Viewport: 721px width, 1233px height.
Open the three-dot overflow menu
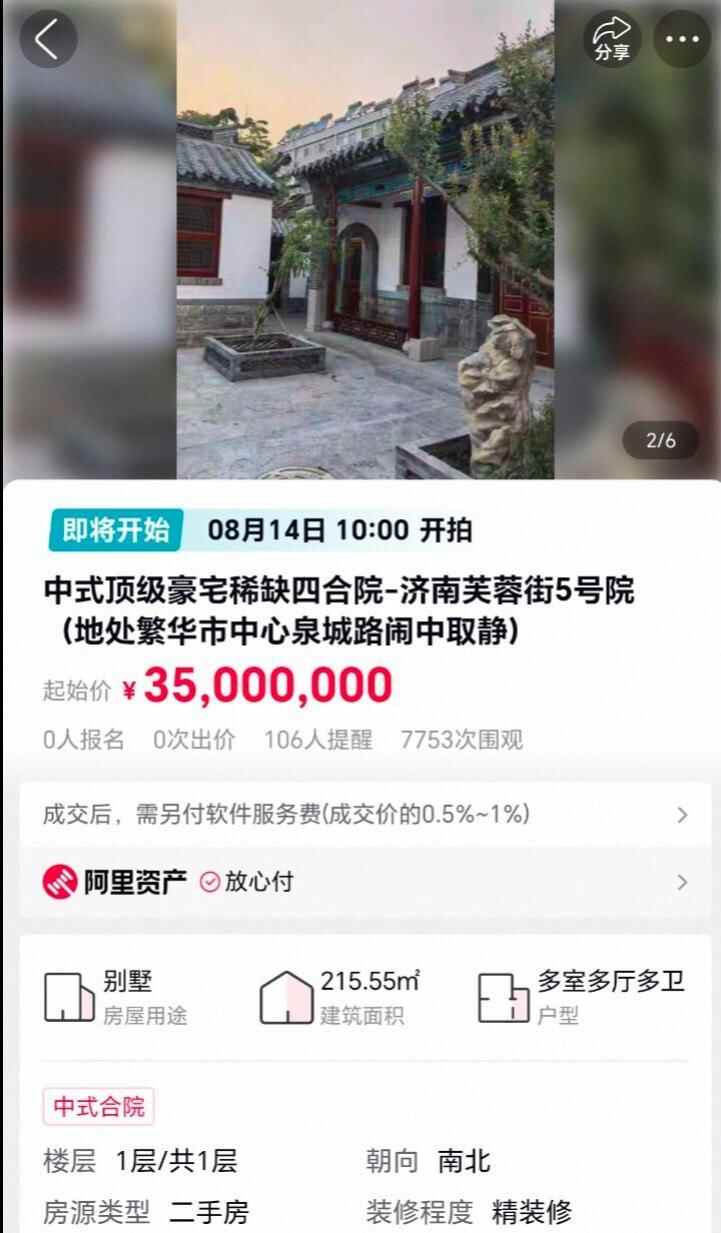pyautogui.click(x=682, y=39)
